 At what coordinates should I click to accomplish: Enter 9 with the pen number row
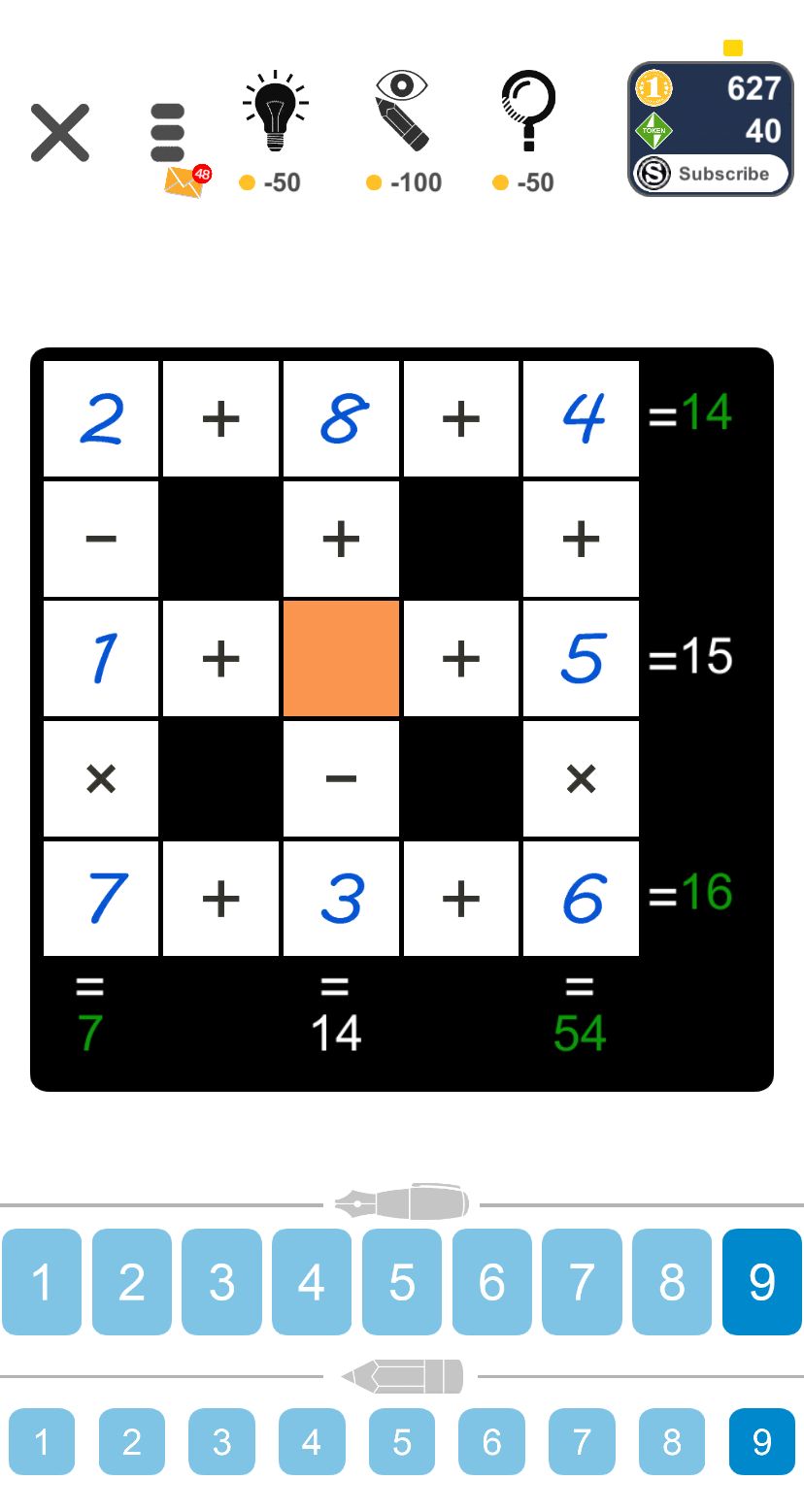point(761,1282)
